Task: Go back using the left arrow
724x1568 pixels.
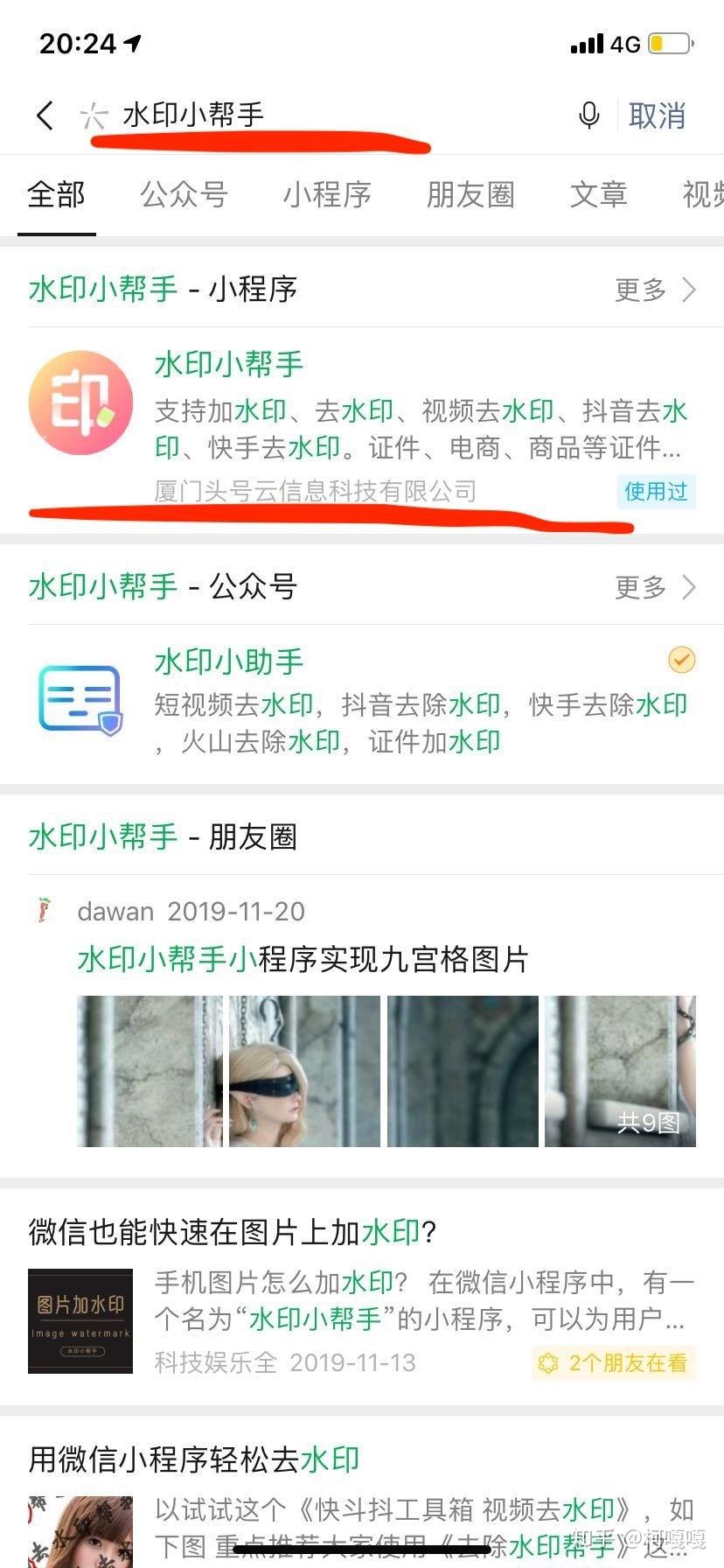Action: coord(45,115)
